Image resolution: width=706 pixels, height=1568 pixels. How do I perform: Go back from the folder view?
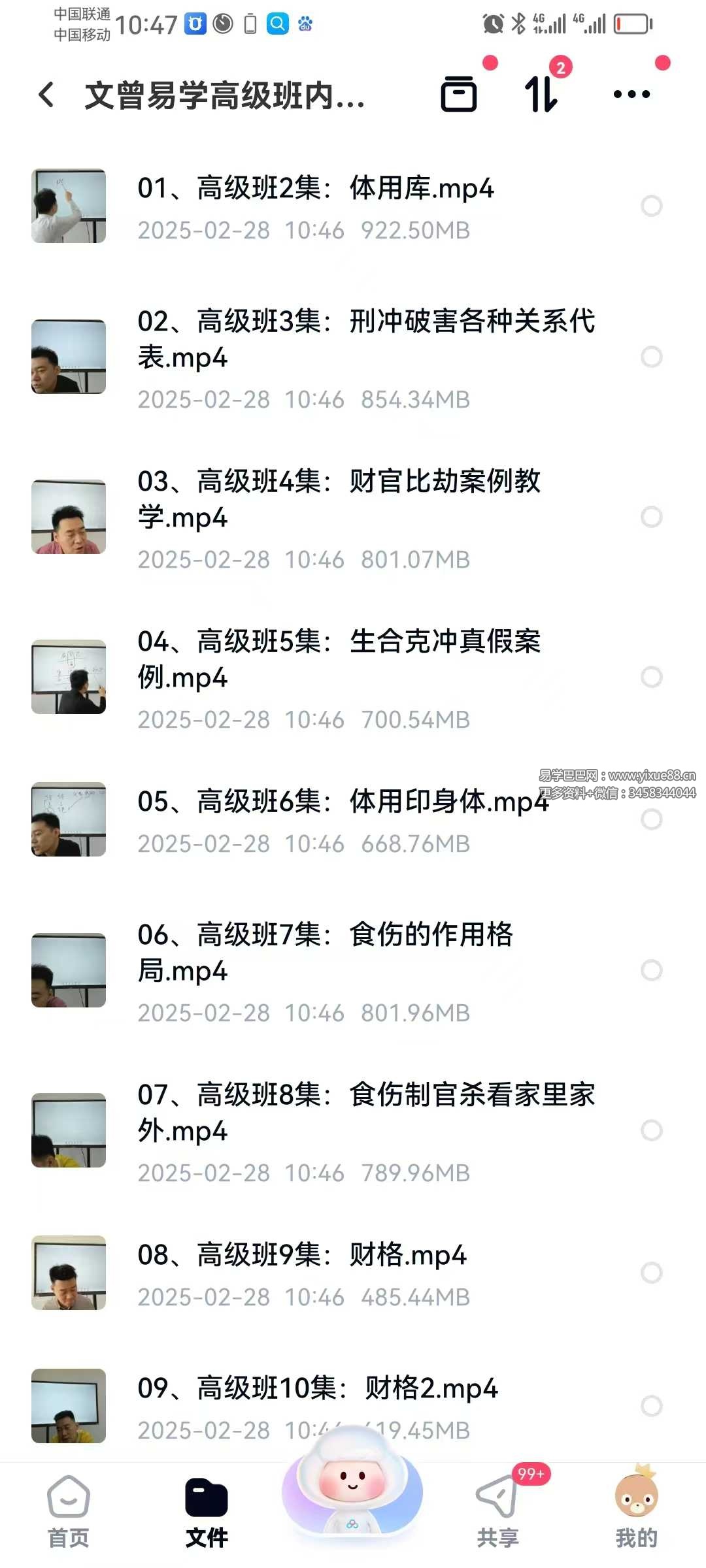pos(46,95)
